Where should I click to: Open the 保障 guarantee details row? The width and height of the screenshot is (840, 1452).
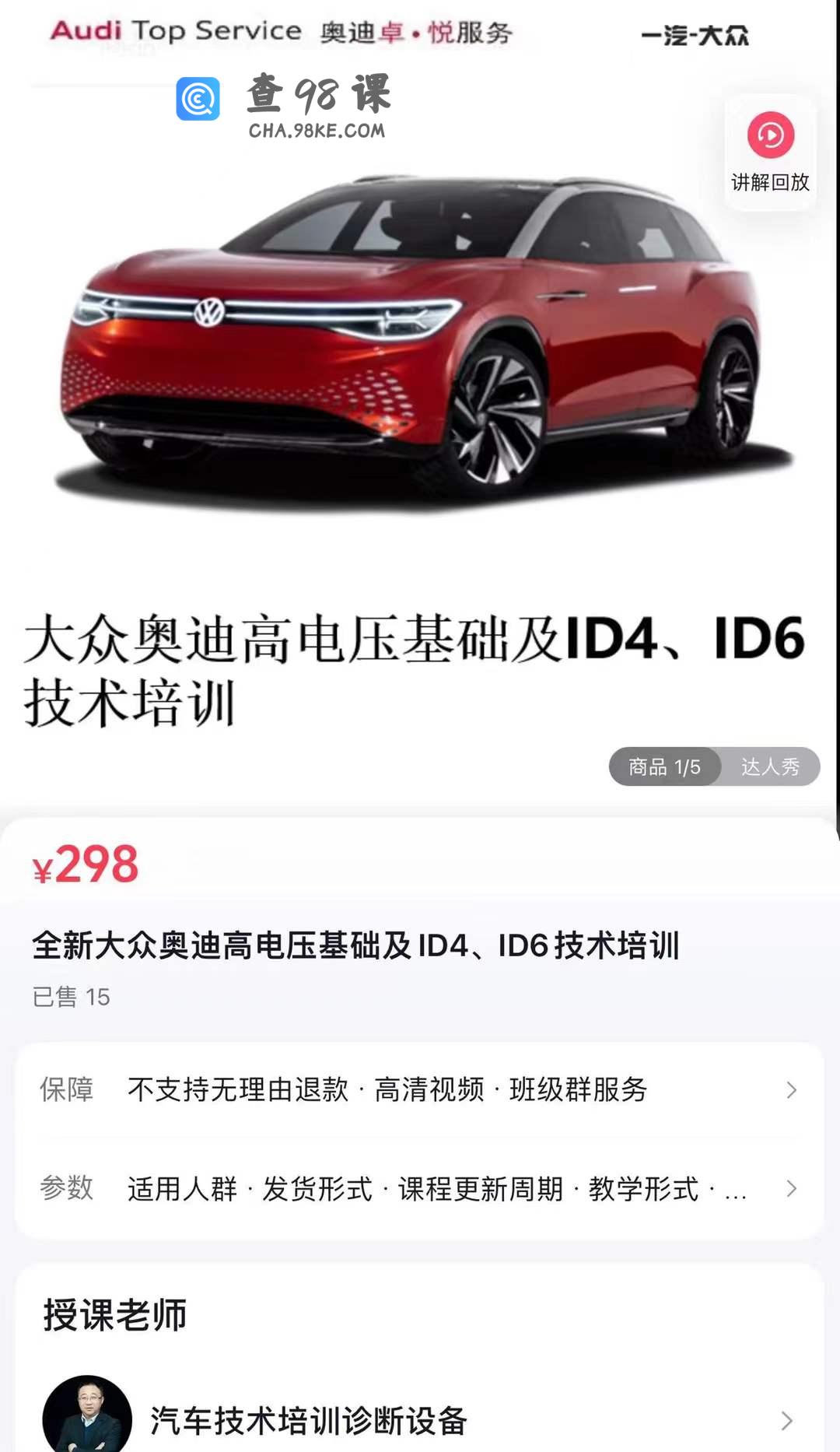pyautogui.click(x=420, y=1089)
